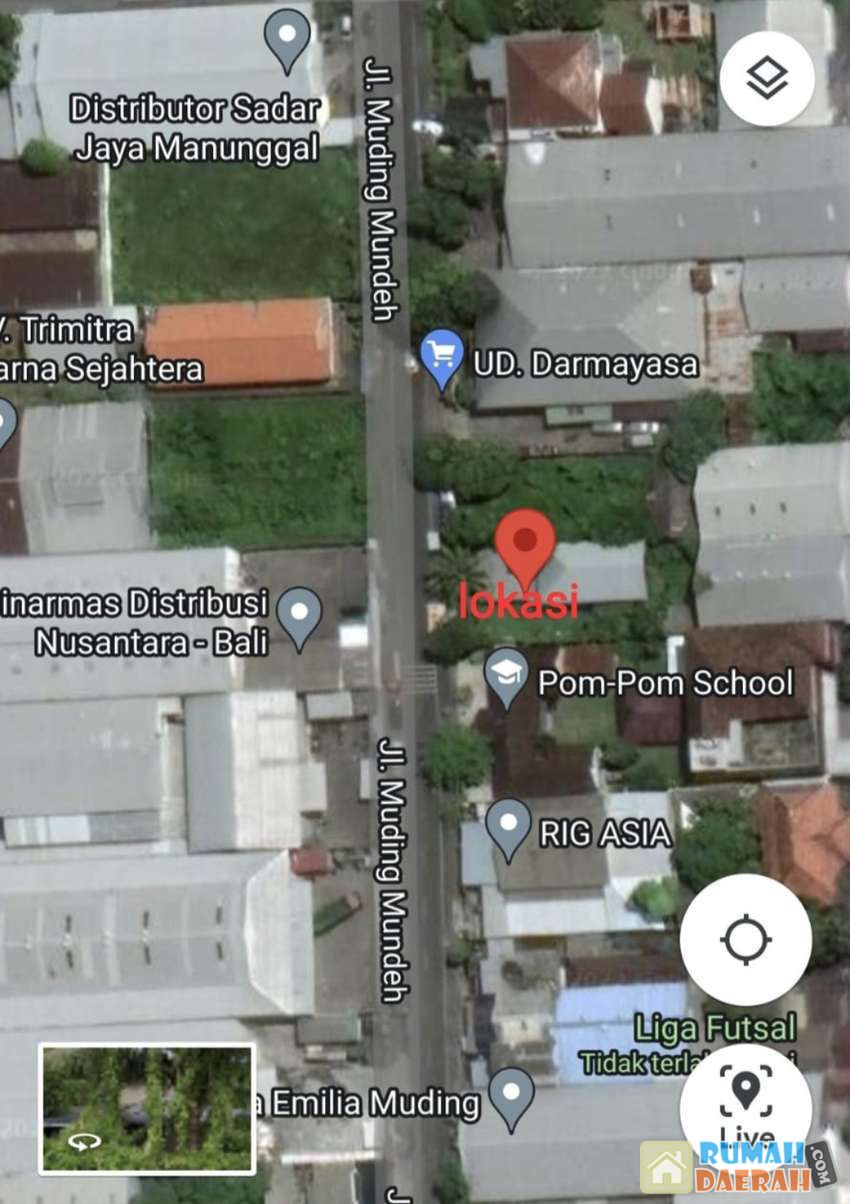Open the map layers selector
850x1204 pixels.
767,79
